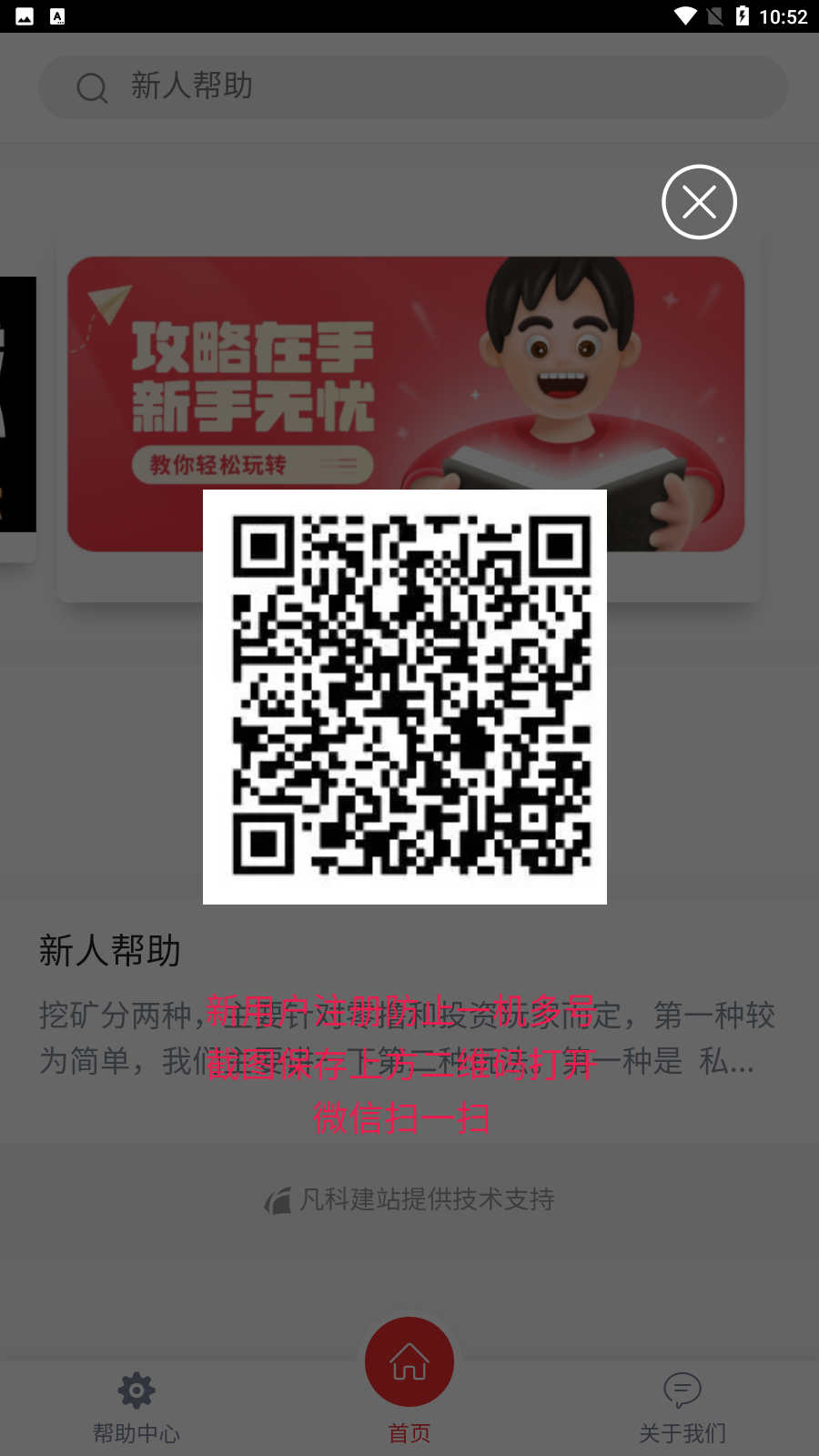
Task: Open the 新人帮助 search box
Action: point(412,87)
